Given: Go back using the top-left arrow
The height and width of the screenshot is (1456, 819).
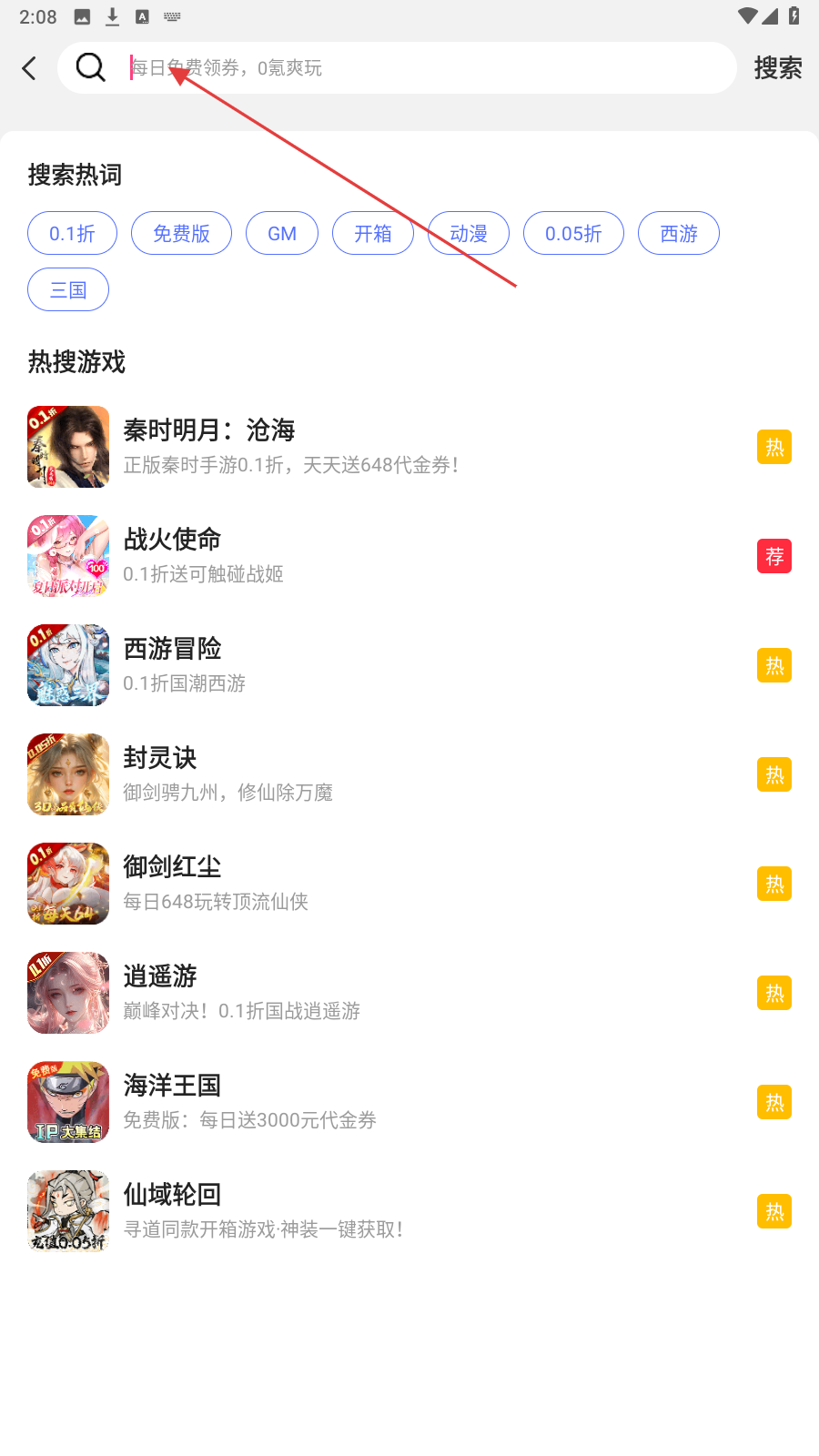Looking at the screenshot, I should 29,68.
